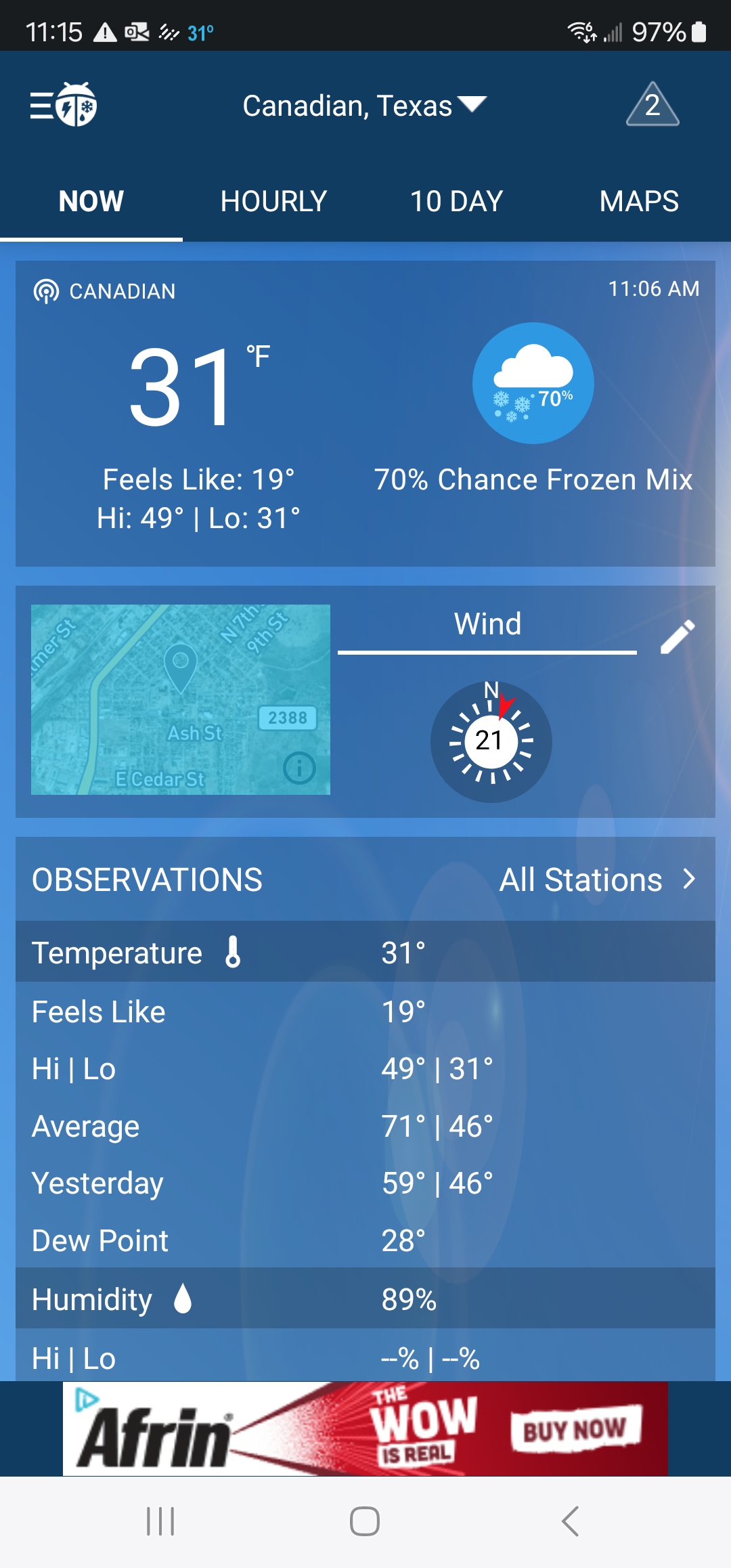Change location from Canadian, Texas

[364, 106]
